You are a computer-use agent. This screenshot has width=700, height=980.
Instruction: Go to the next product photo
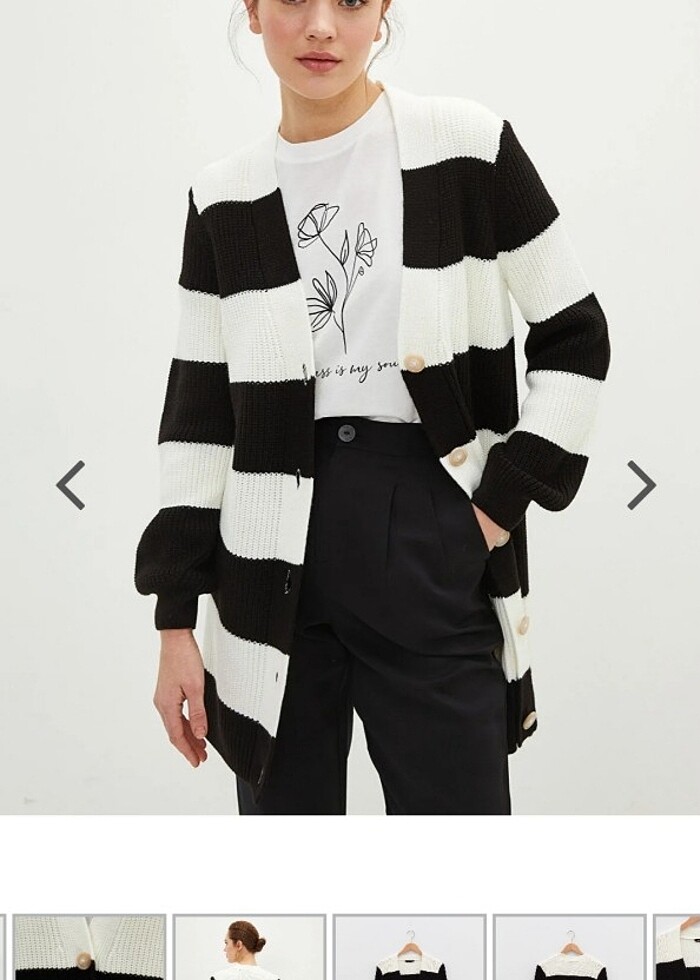coord(640,486)
